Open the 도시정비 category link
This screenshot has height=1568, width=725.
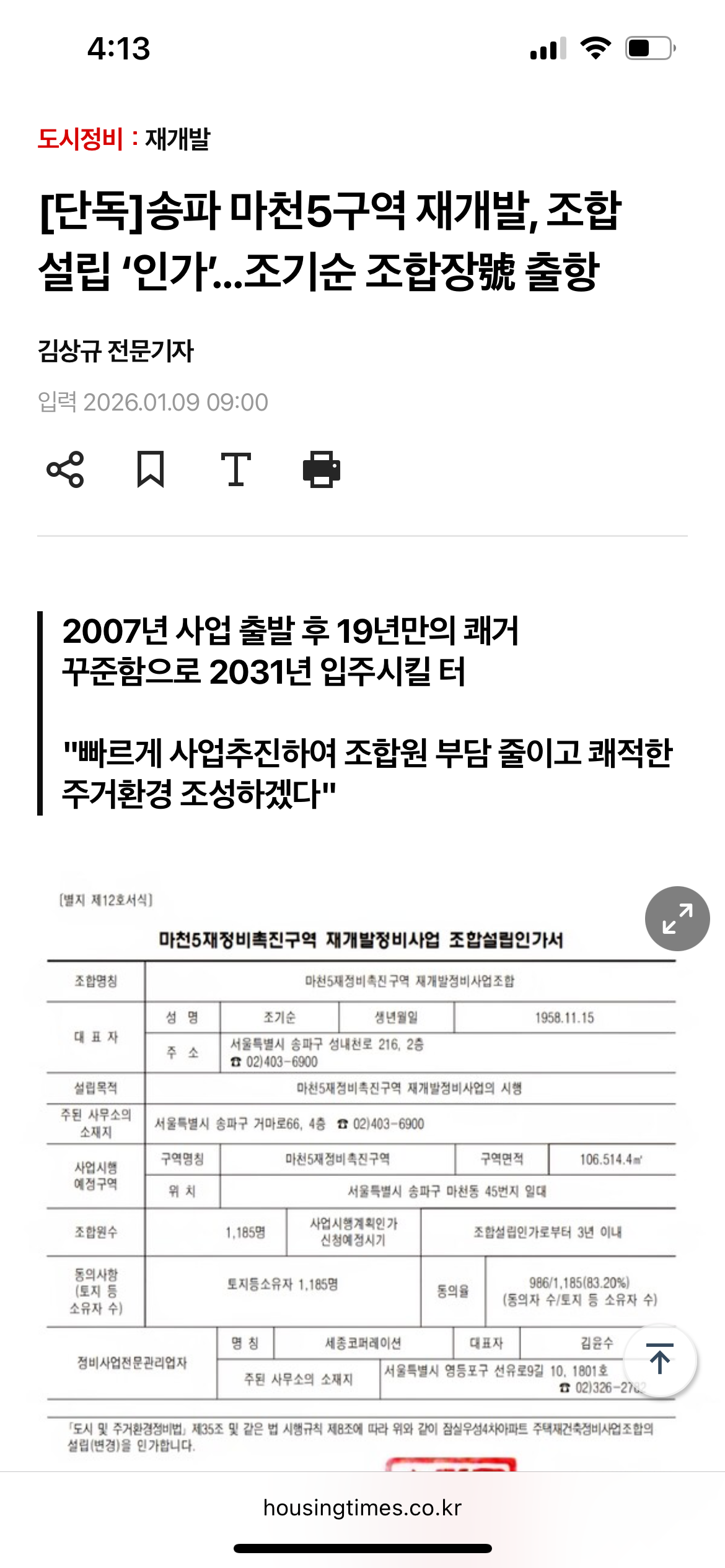click(81, 139)
